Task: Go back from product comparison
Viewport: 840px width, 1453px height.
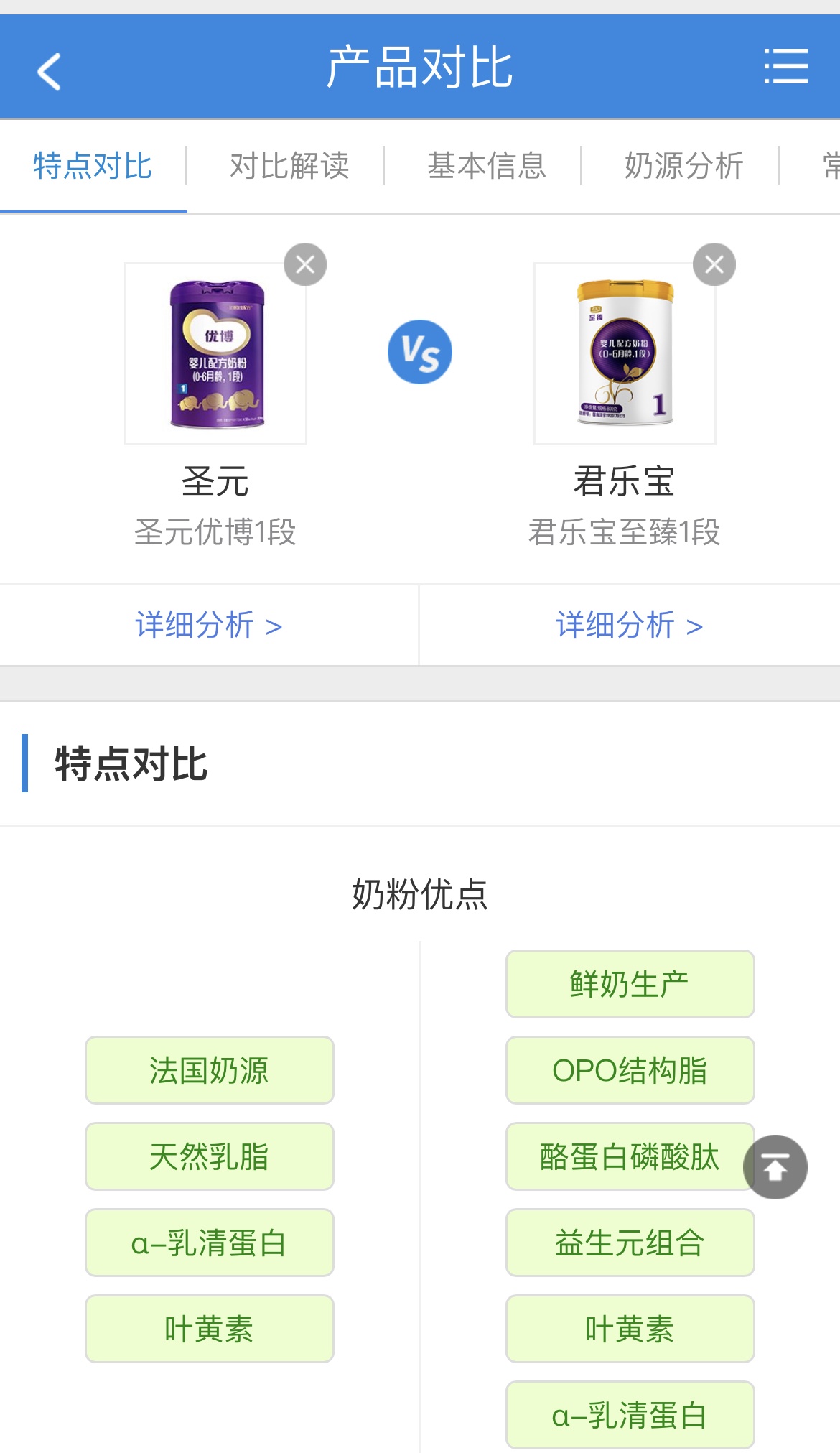Action: [x=49, y=71]
